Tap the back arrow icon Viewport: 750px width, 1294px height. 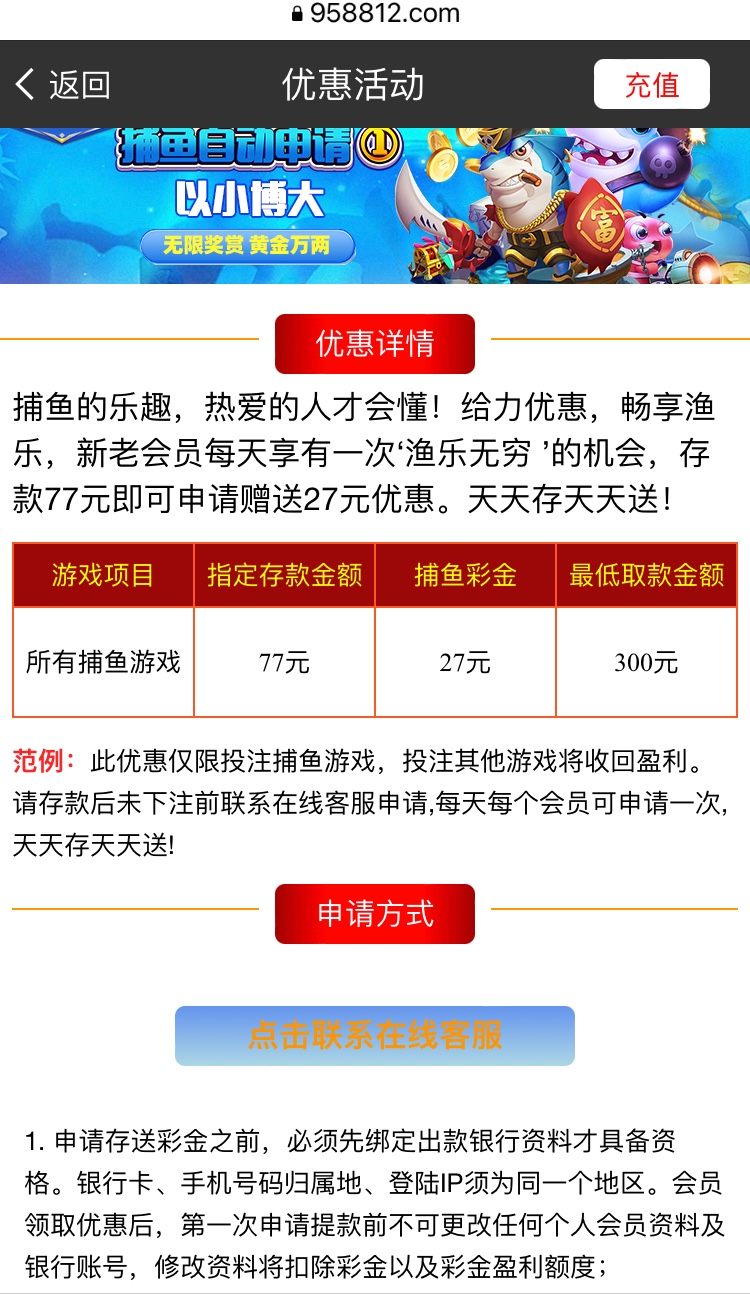pyautogui.click(x=25, y=83)
